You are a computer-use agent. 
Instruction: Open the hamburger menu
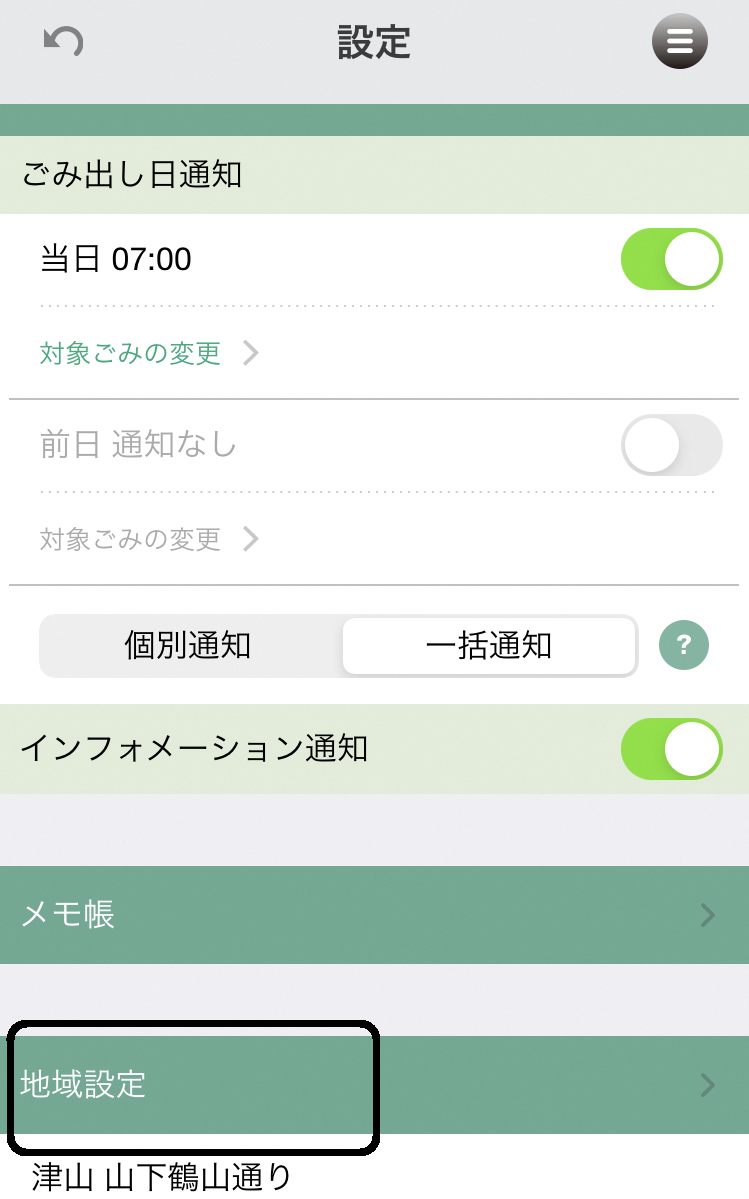(x=679, y=41)
